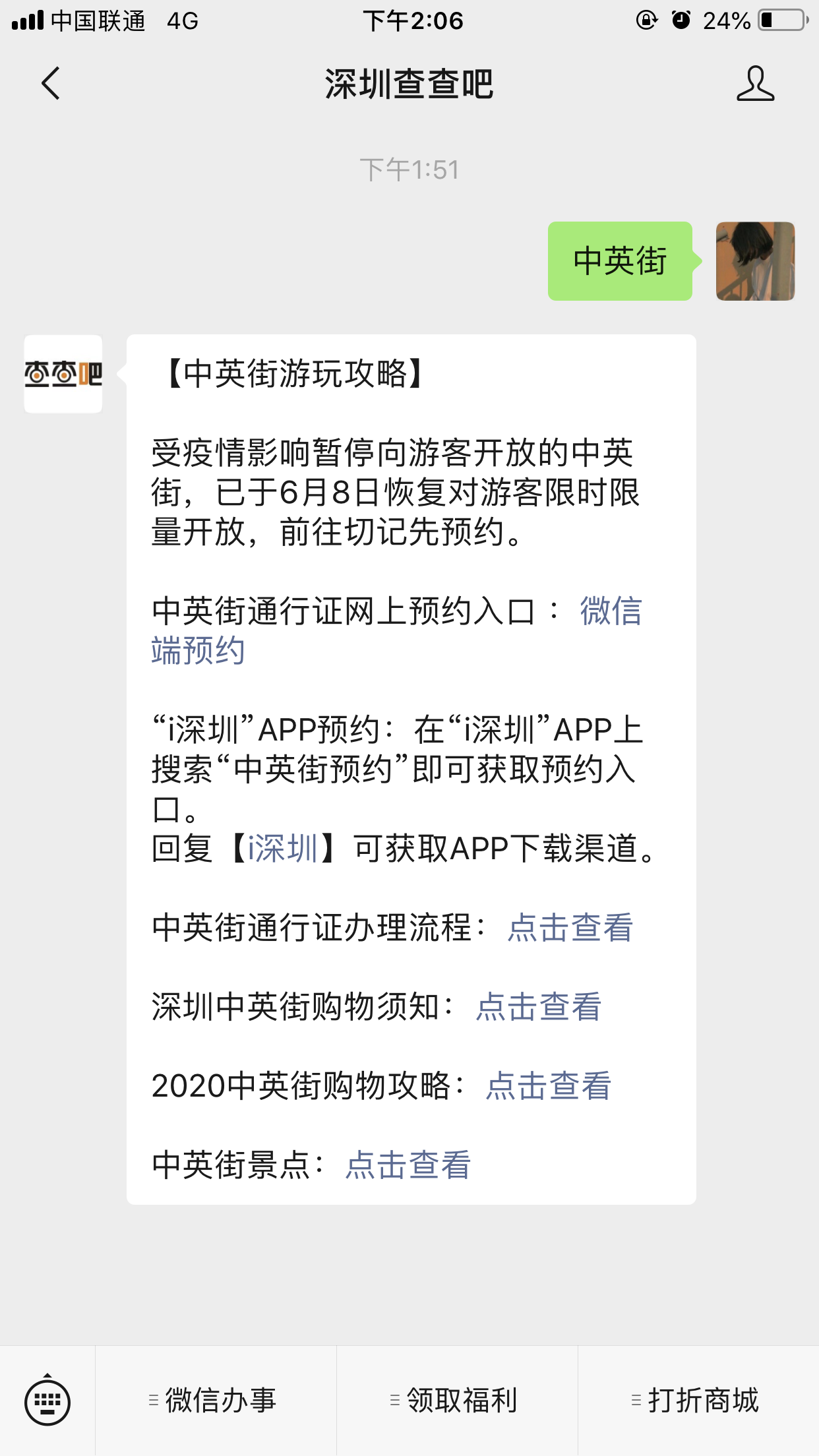Image resolution: width=819 pixels, height=1456 pixels.
Task: Open 深圳中英街购物须知 点击查看 link
Action: tap(538, 1007)
